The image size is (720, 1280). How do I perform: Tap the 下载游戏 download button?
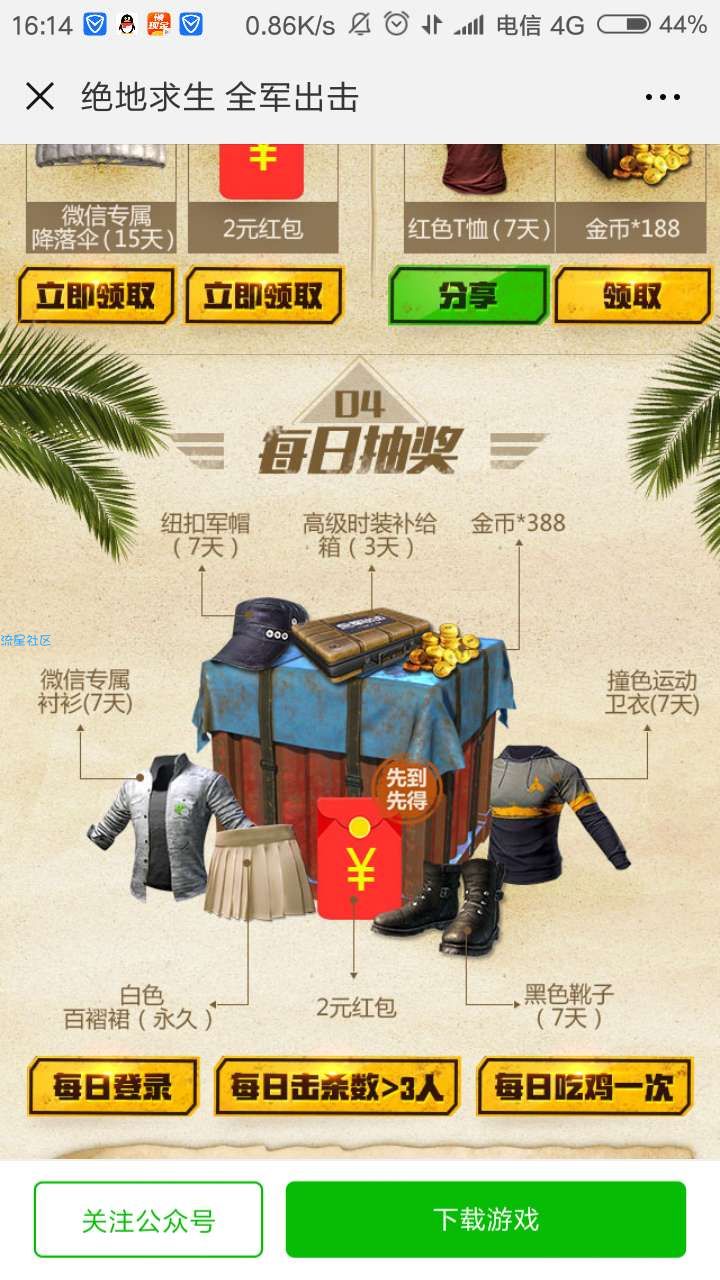(x=486, y=1220)
